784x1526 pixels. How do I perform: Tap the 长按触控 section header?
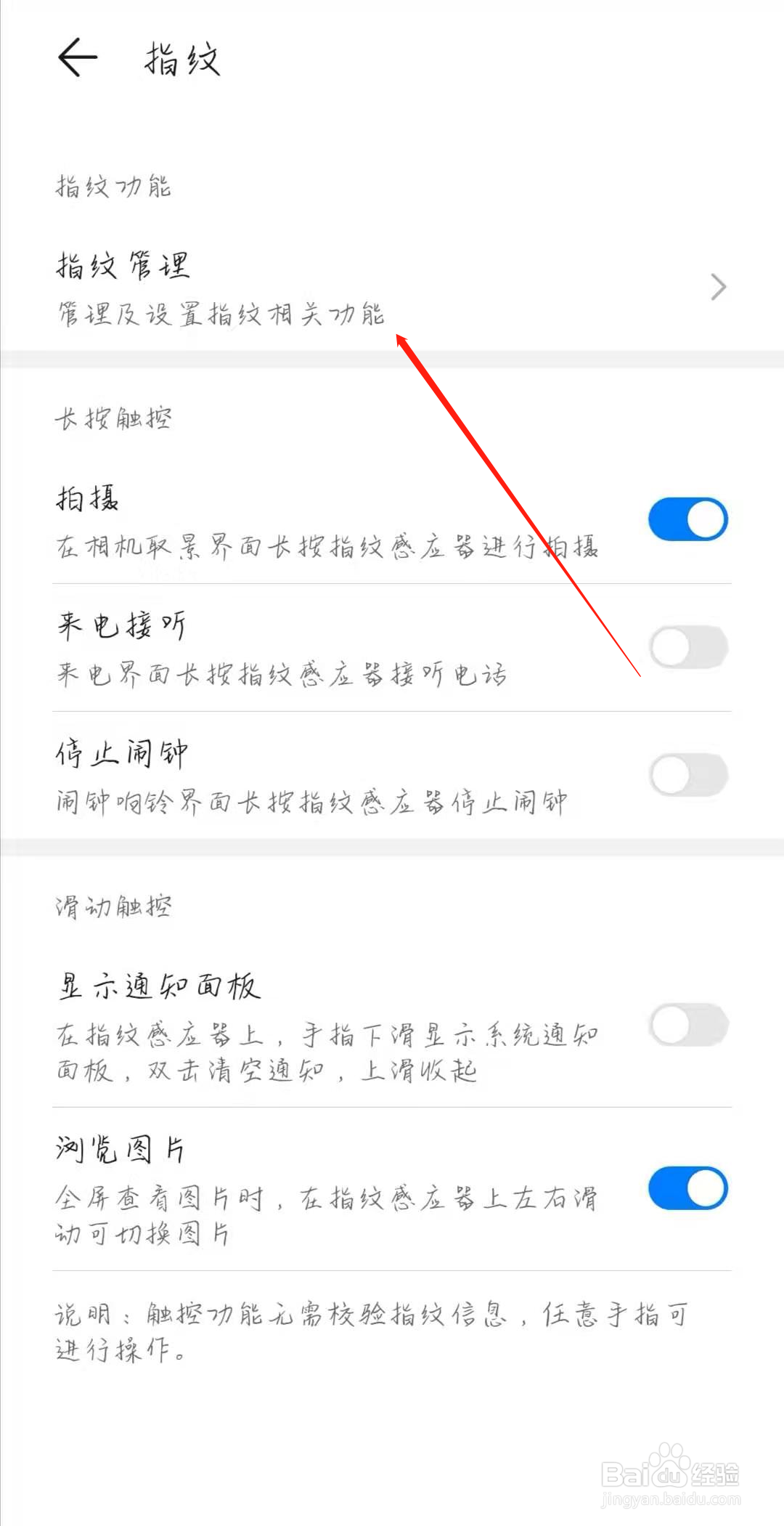[114, 418]
